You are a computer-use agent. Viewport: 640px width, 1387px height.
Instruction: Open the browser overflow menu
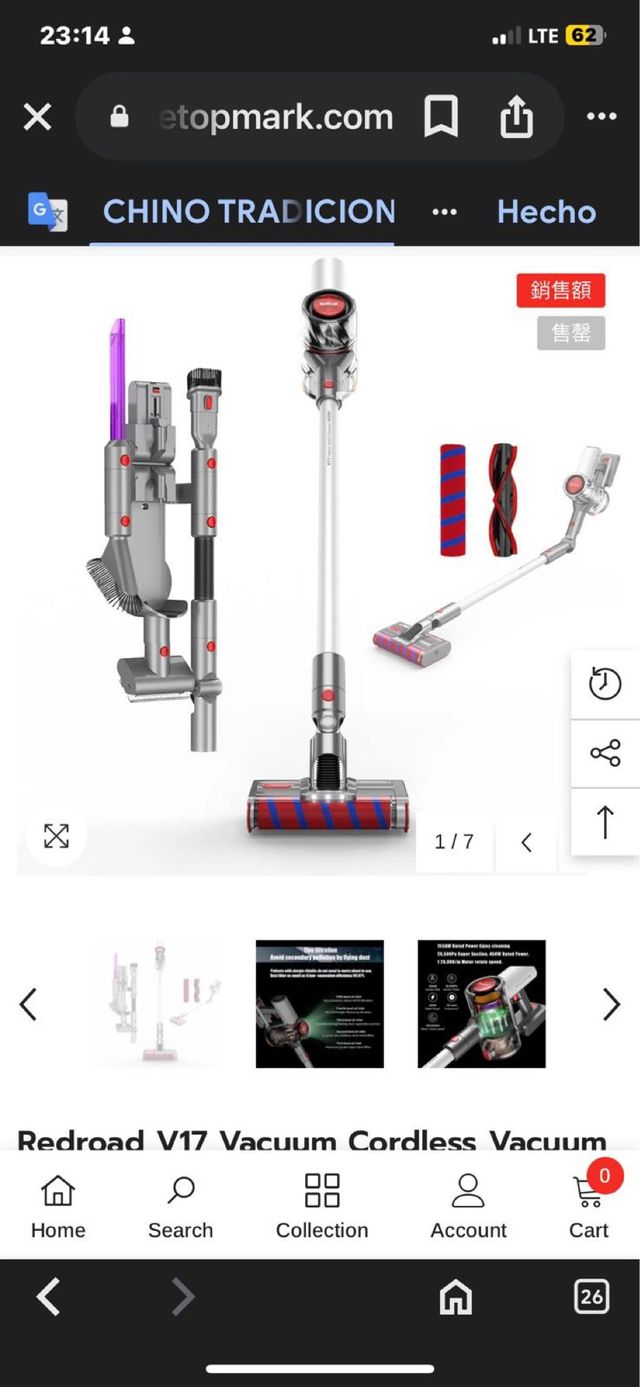pyautogui.click(x=601, y=118)
